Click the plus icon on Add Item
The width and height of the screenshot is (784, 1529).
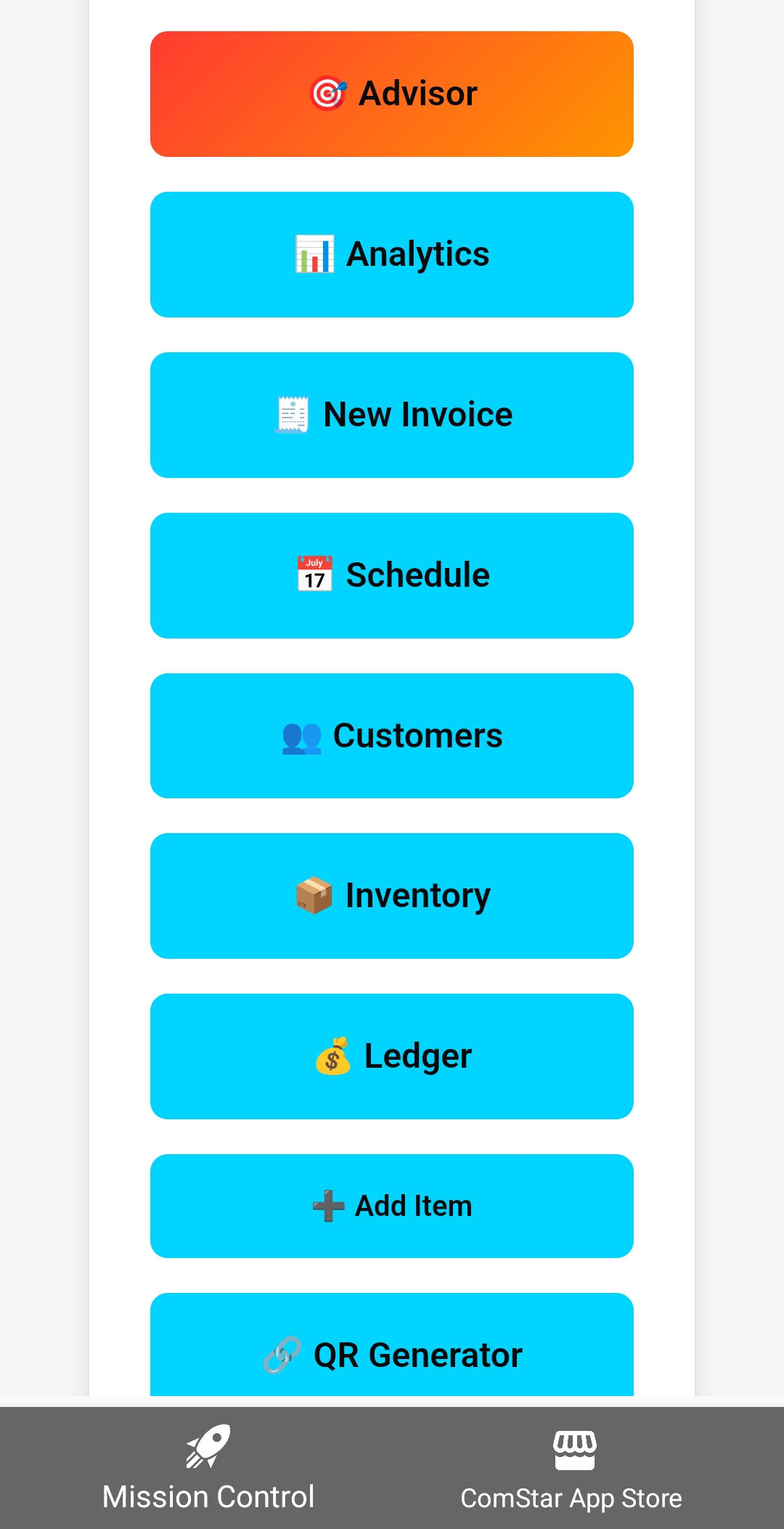(328, 1204)
